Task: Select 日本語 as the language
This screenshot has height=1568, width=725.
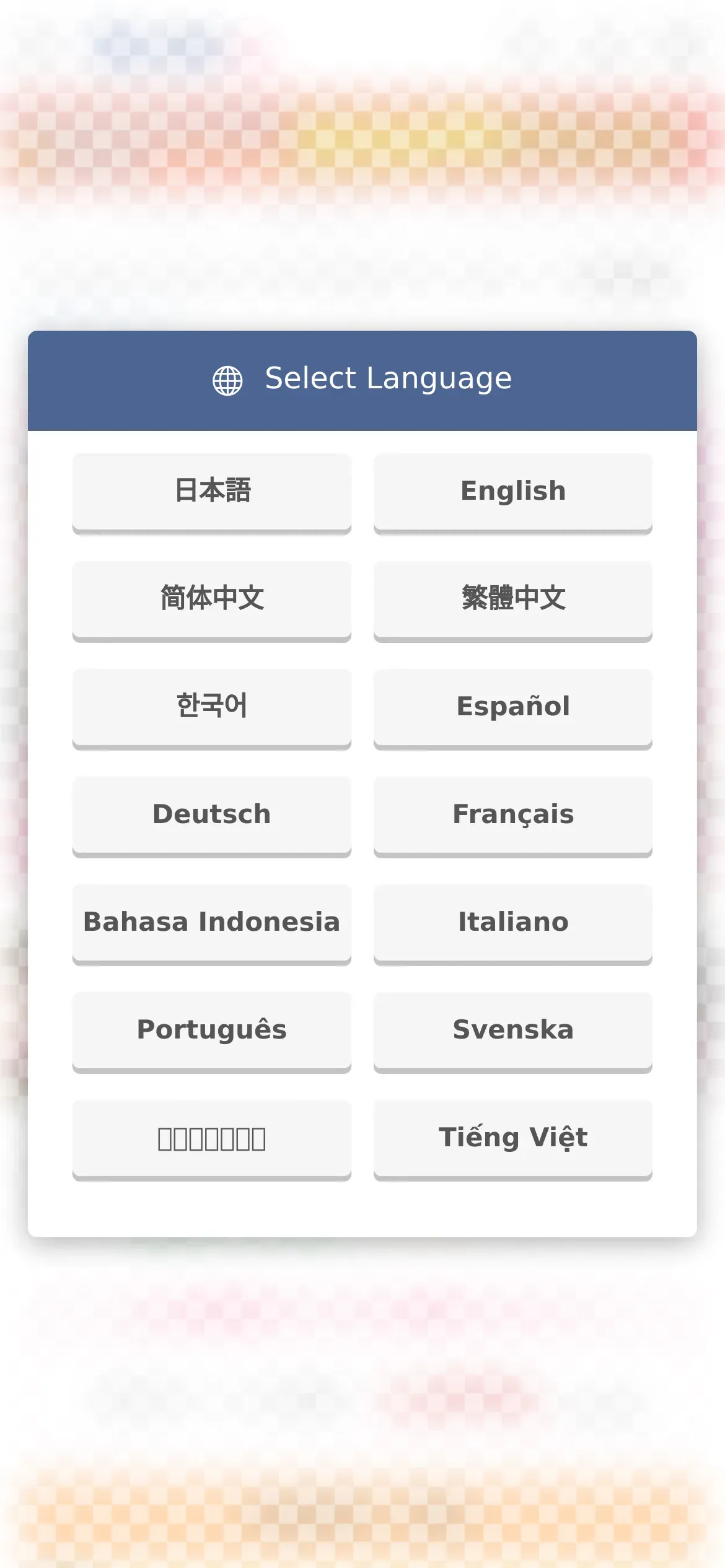Action: point(212,493)
